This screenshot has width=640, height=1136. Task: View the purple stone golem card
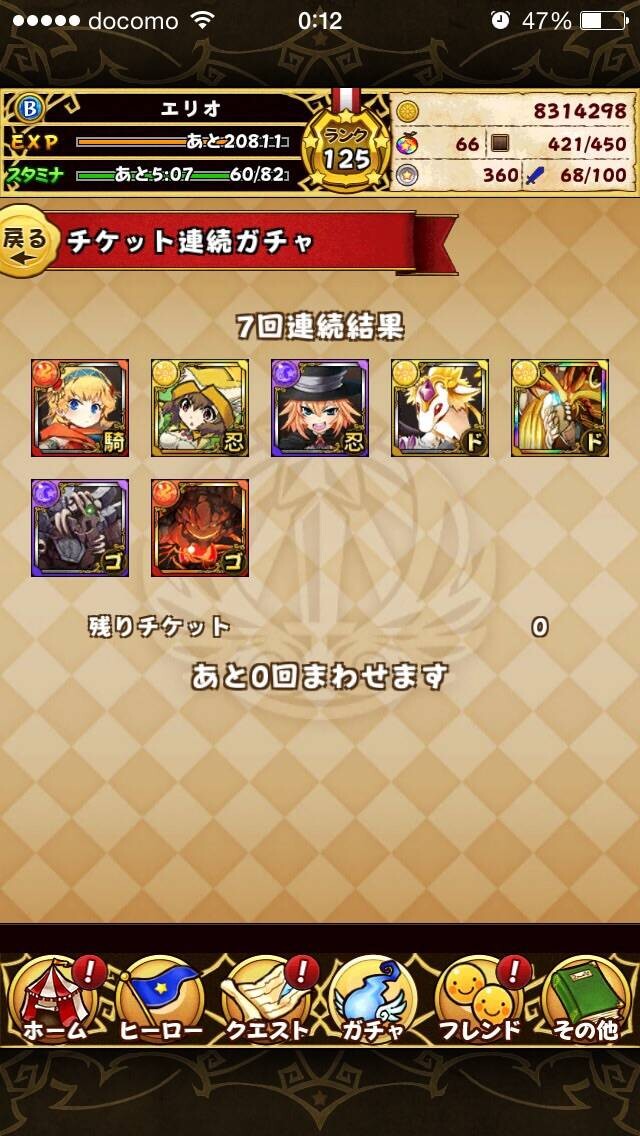(80, 527)
